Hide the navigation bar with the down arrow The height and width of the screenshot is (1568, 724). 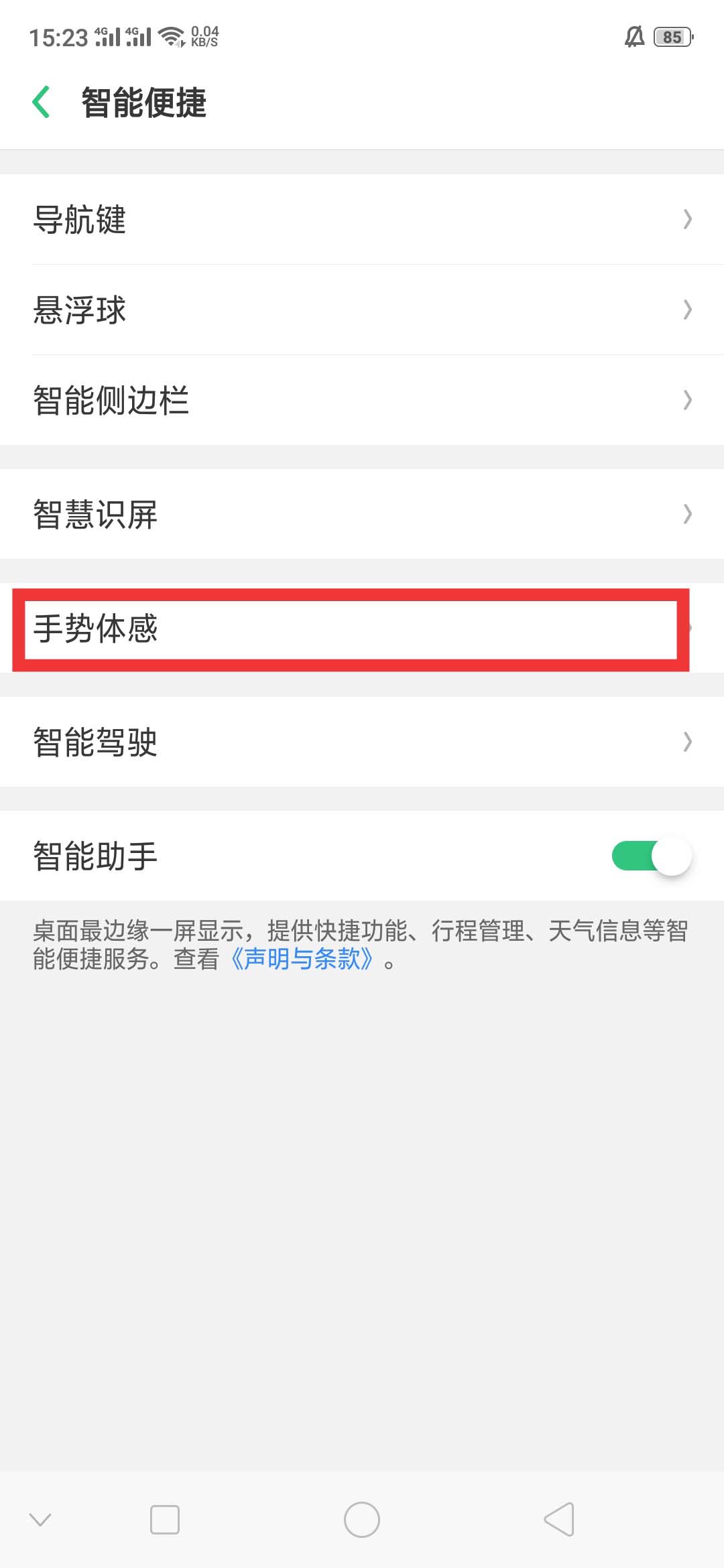click(40, 1519)
